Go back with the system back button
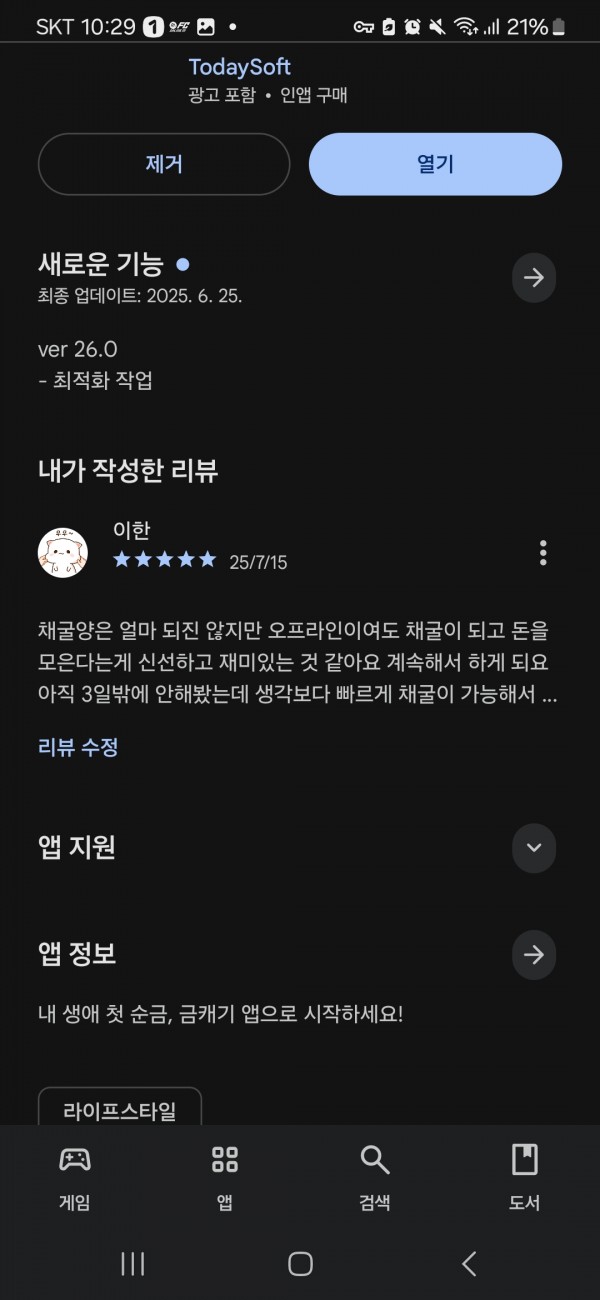 point(469,1264)
